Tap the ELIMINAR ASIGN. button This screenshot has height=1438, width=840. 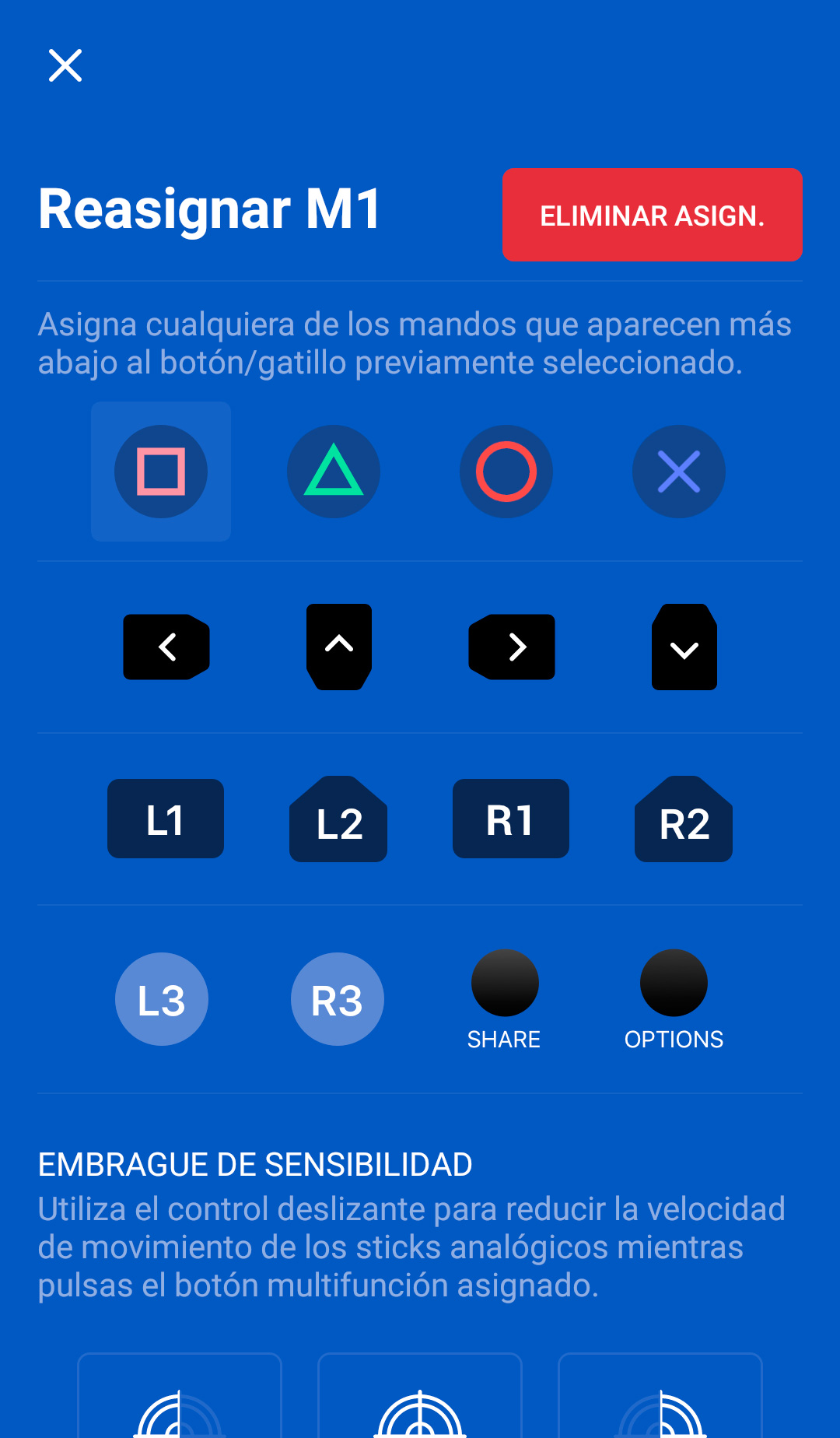pyautogui.click(x=652, y=215)
